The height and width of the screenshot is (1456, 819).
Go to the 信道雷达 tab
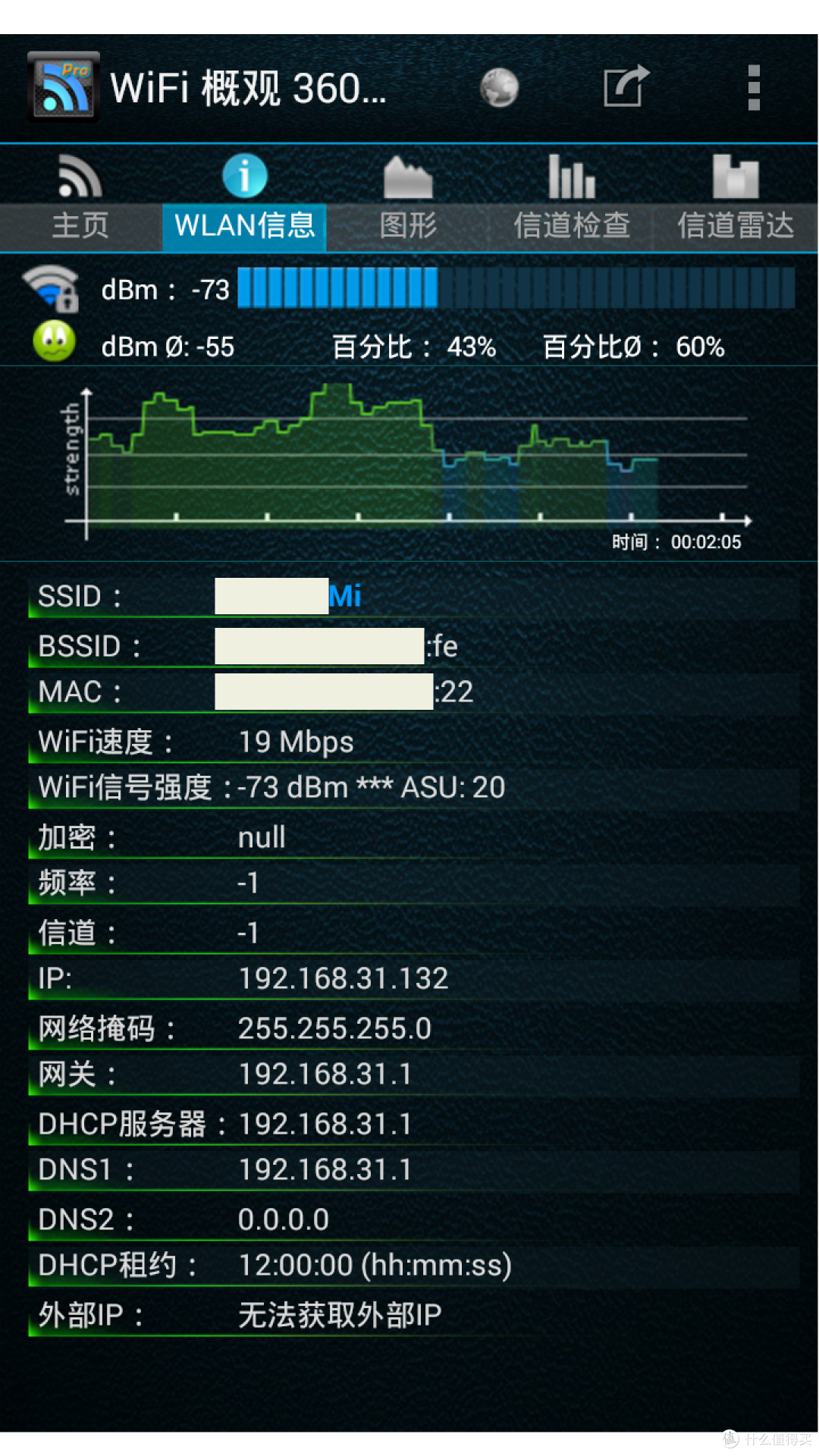736,199
